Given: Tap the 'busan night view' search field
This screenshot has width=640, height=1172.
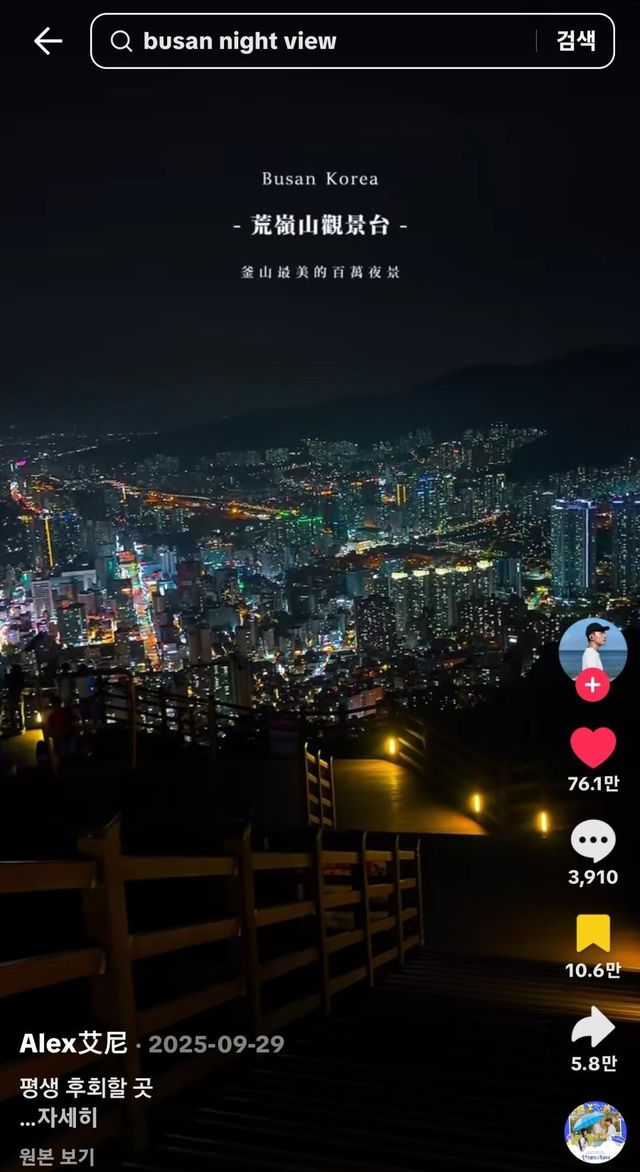Looking at the screenshot, I should pyautogui.click(x=320, y=41).
